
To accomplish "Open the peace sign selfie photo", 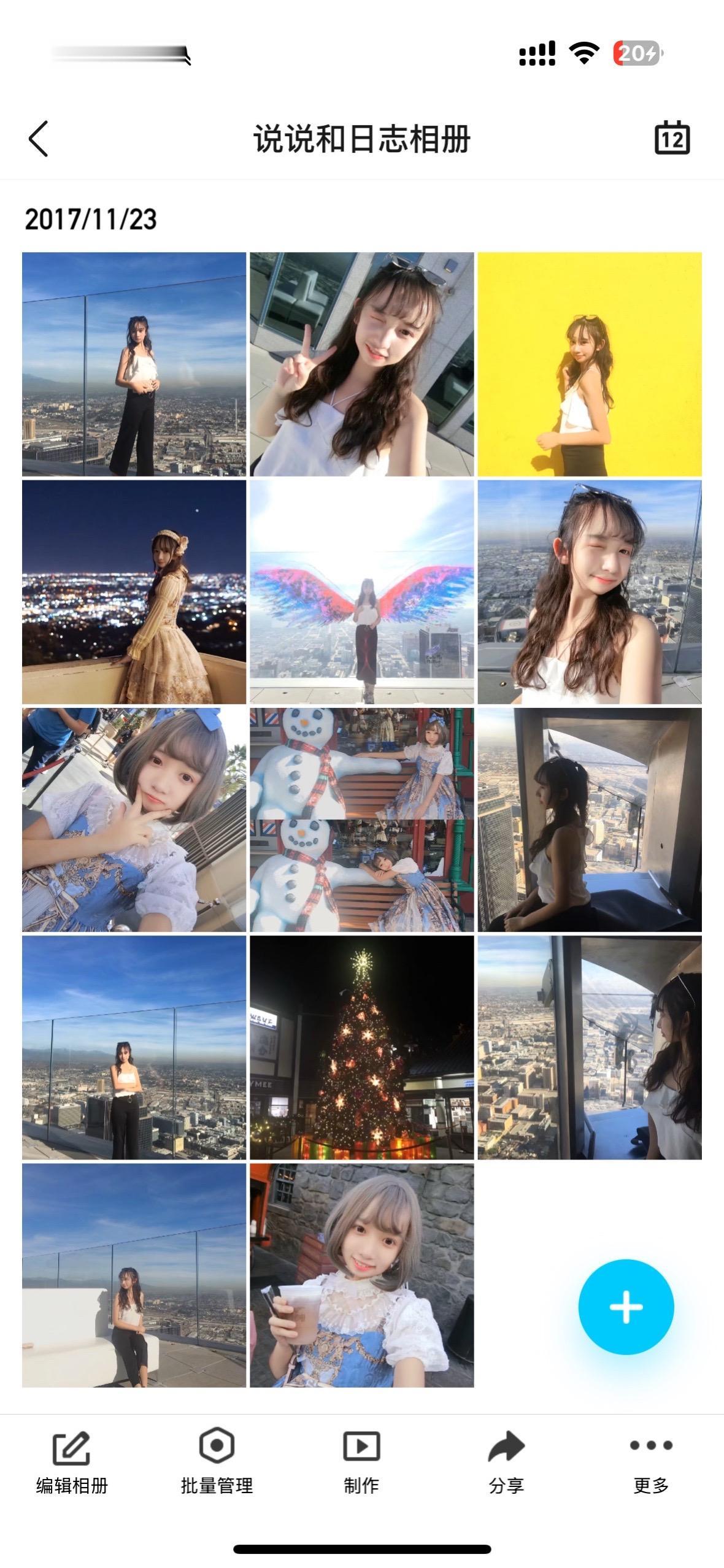I will (361, 364).
